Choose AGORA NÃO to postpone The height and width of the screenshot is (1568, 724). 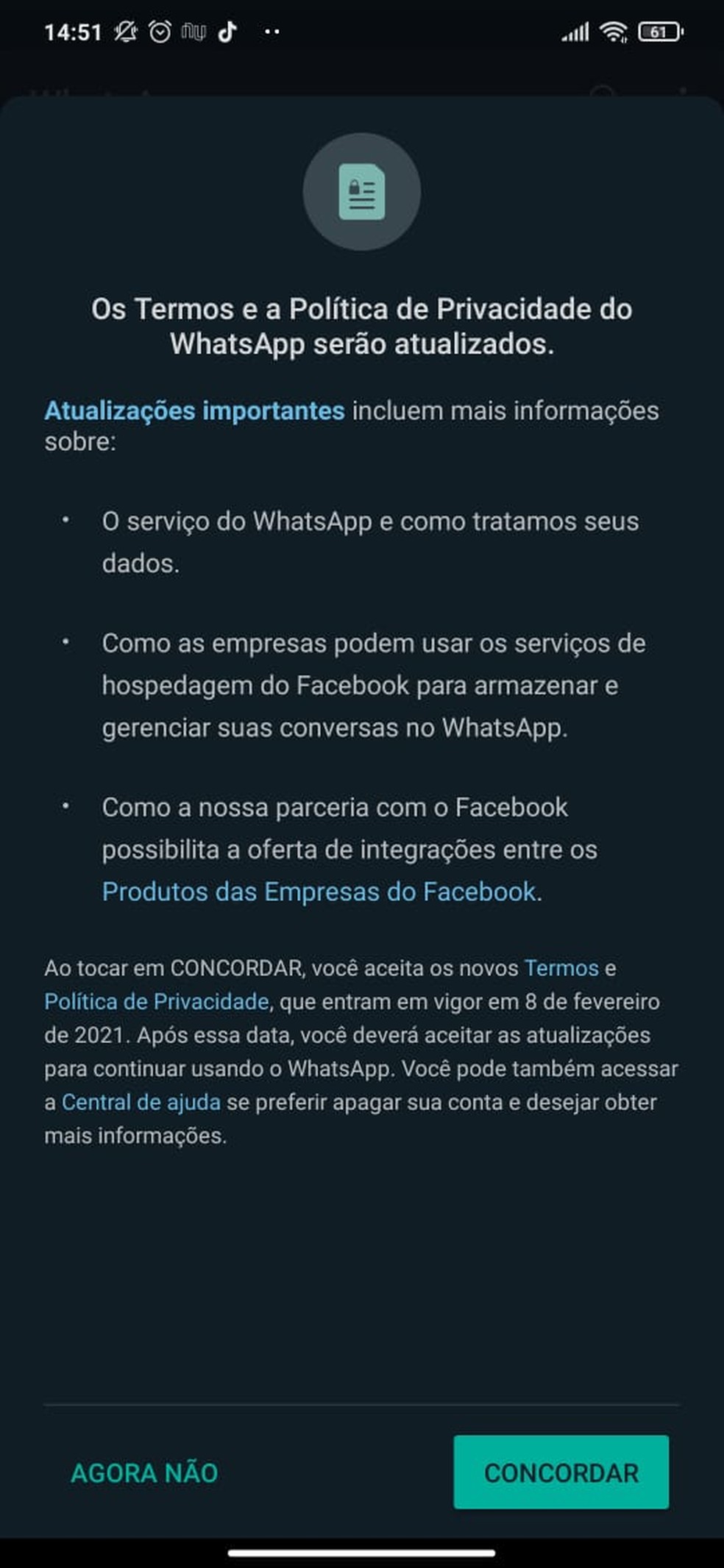point(144,1473)
